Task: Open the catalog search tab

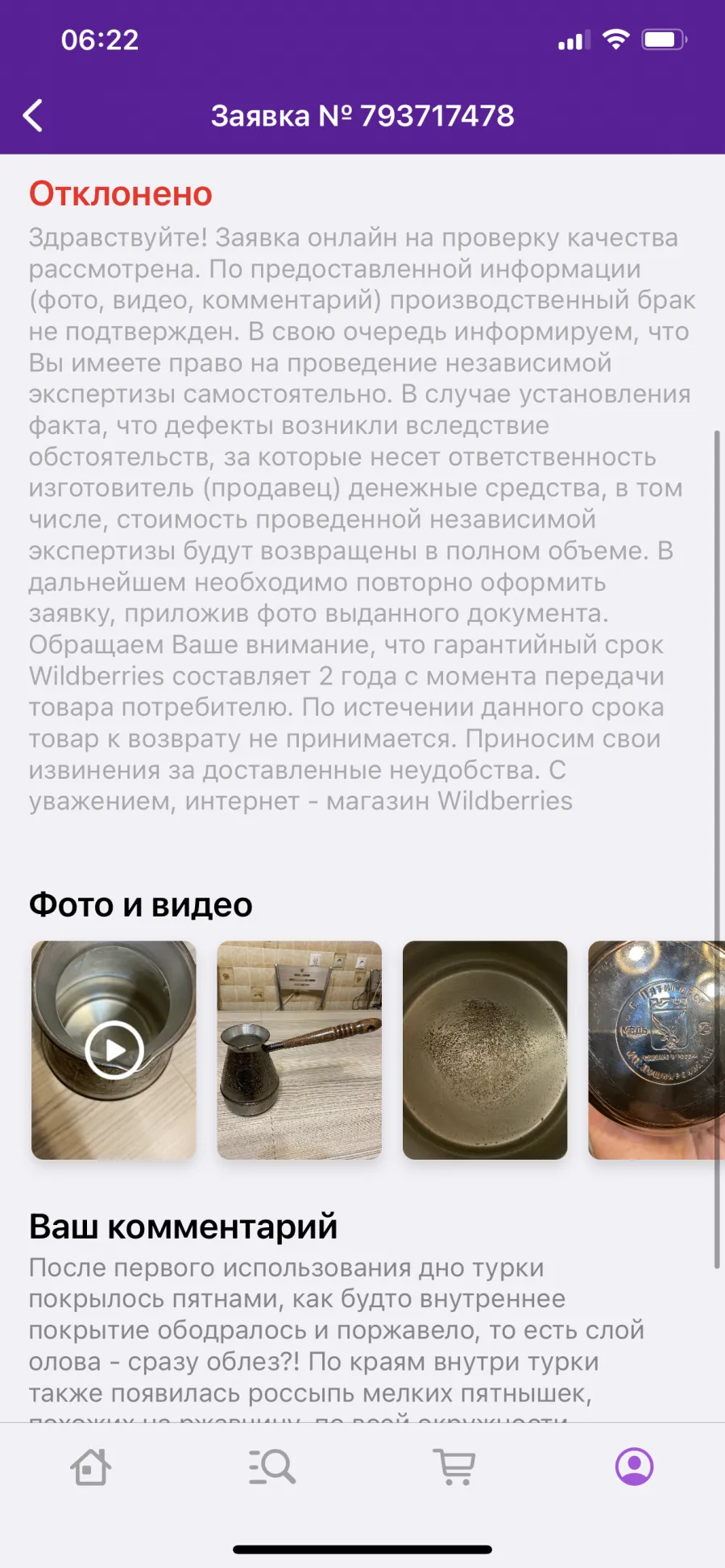Action: tap(272, 1467)
